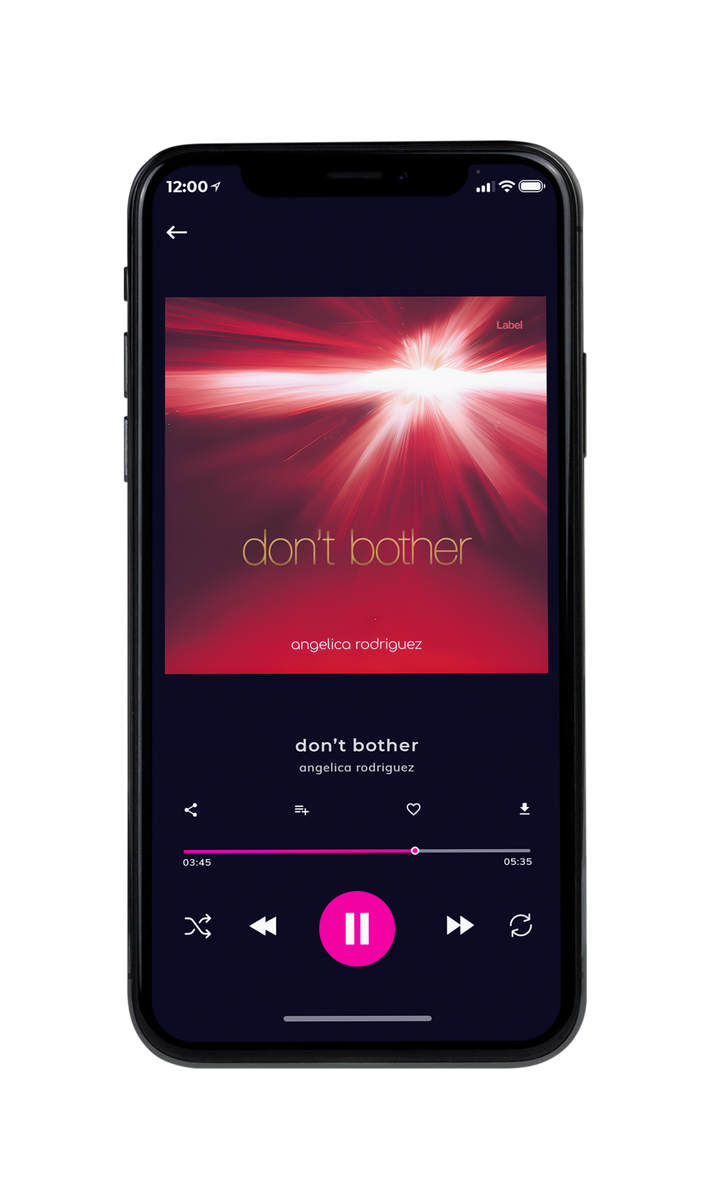Toggle shuffle mode

(x=198, y=926)
